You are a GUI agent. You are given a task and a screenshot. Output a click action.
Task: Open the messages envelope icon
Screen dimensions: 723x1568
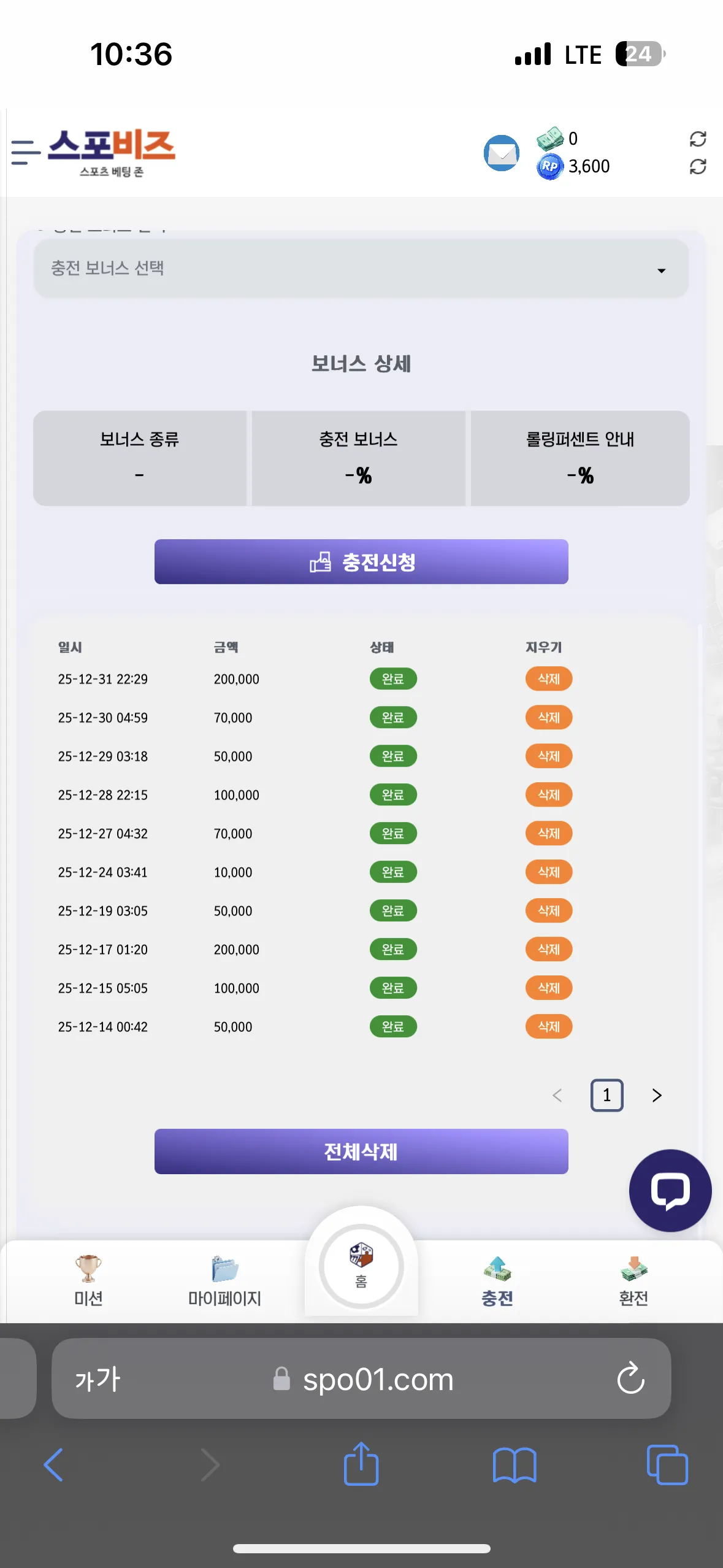(501, 153)
